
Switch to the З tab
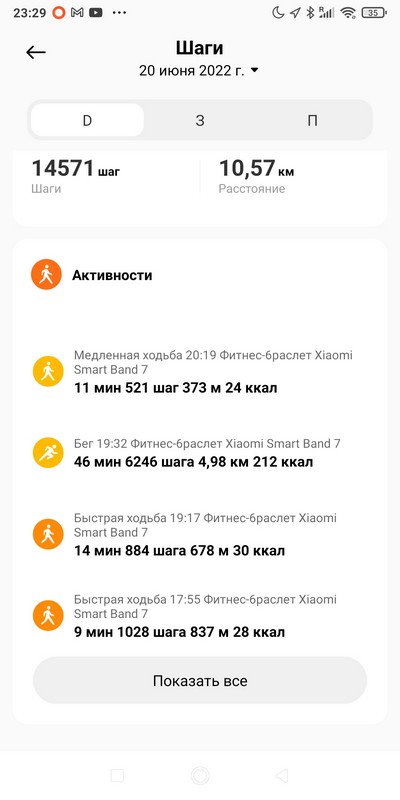click(200, 120)
